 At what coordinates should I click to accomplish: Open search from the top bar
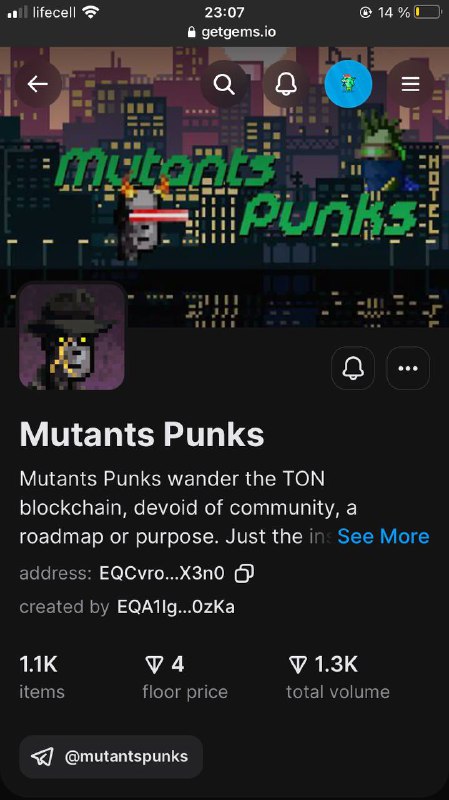224,84
